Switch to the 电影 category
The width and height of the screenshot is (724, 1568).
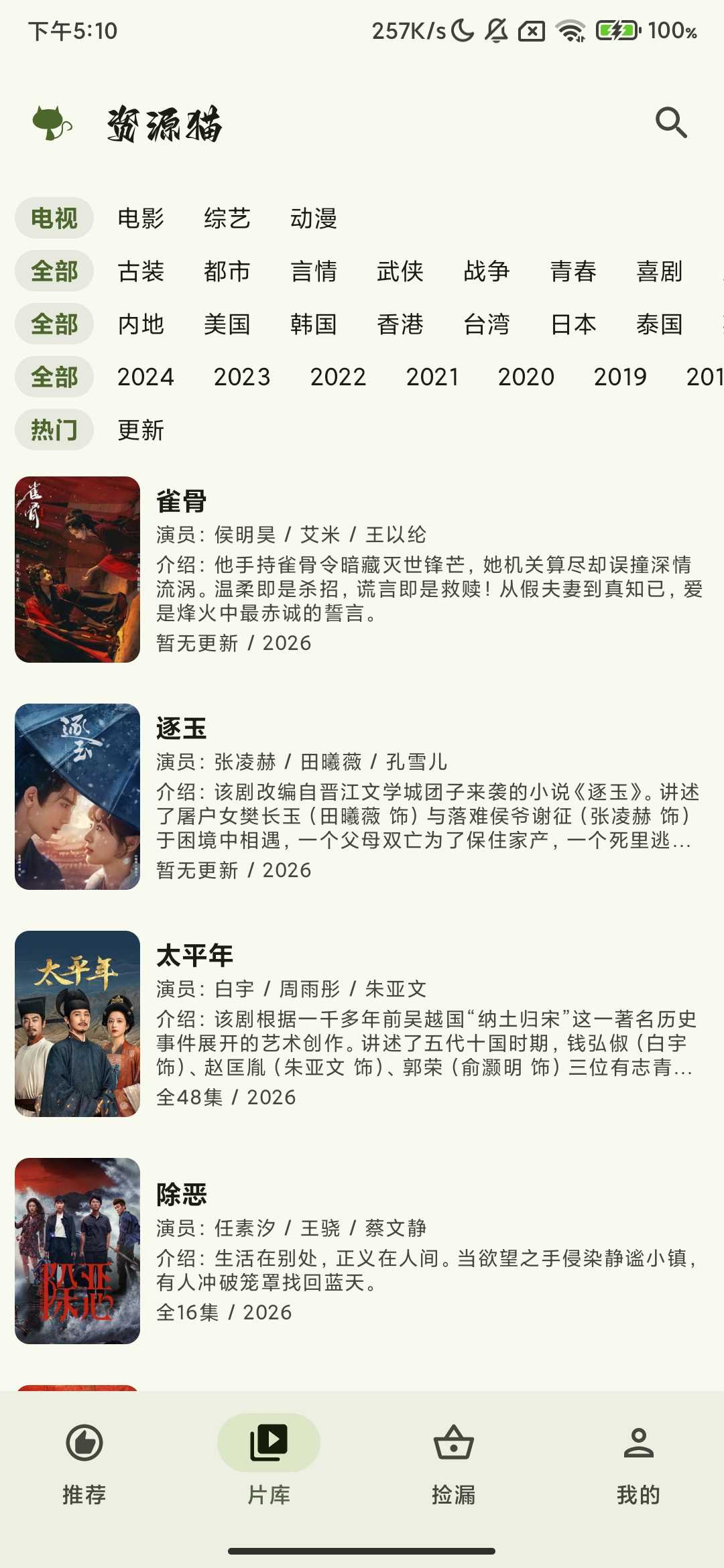click(141, 218)
